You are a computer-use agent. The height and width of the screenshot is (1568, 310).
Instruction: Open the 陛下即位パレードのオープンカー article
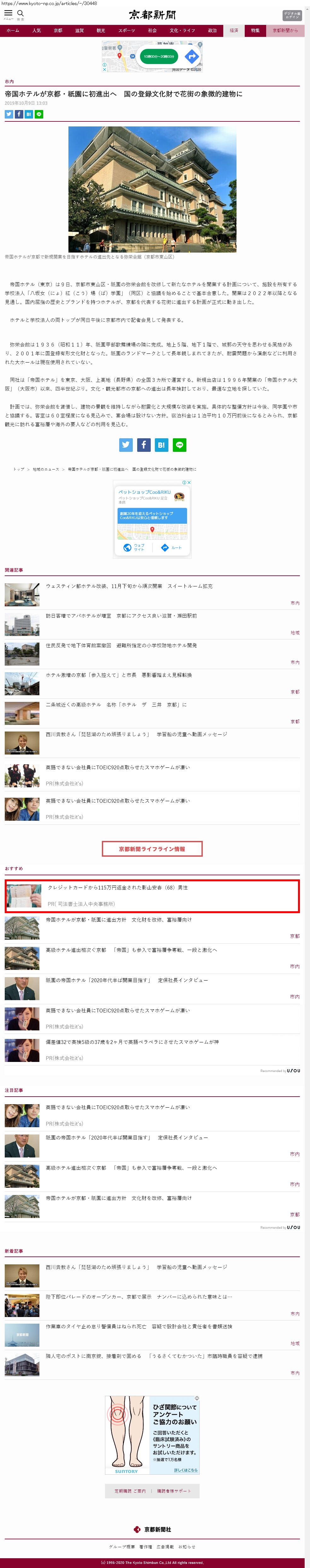point(139,1297)
